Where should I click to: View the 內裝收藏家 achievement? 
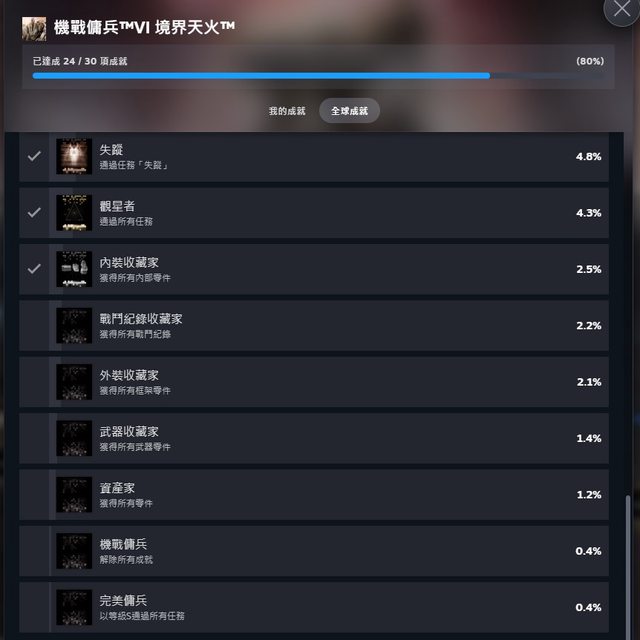[315, 269]
